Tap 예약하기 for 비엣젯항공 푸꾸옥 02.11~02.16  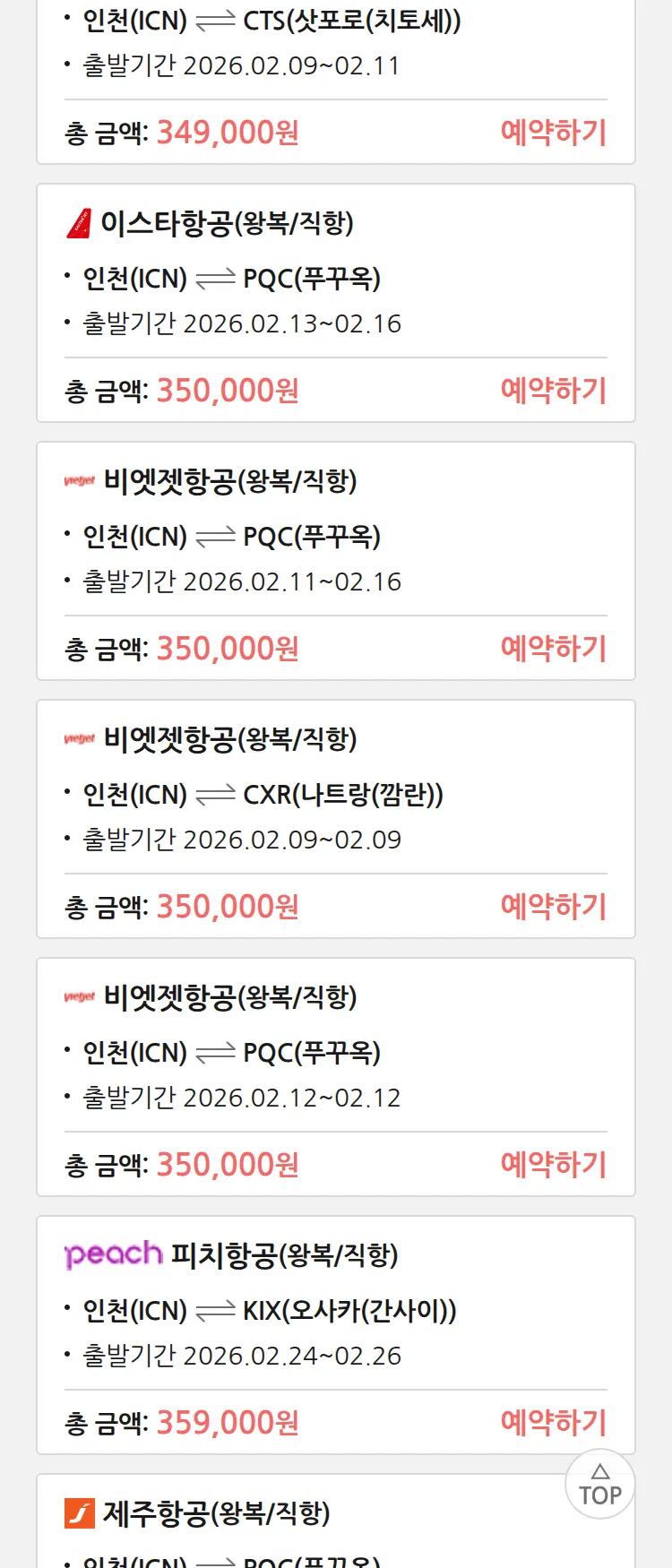coord(553,649)
